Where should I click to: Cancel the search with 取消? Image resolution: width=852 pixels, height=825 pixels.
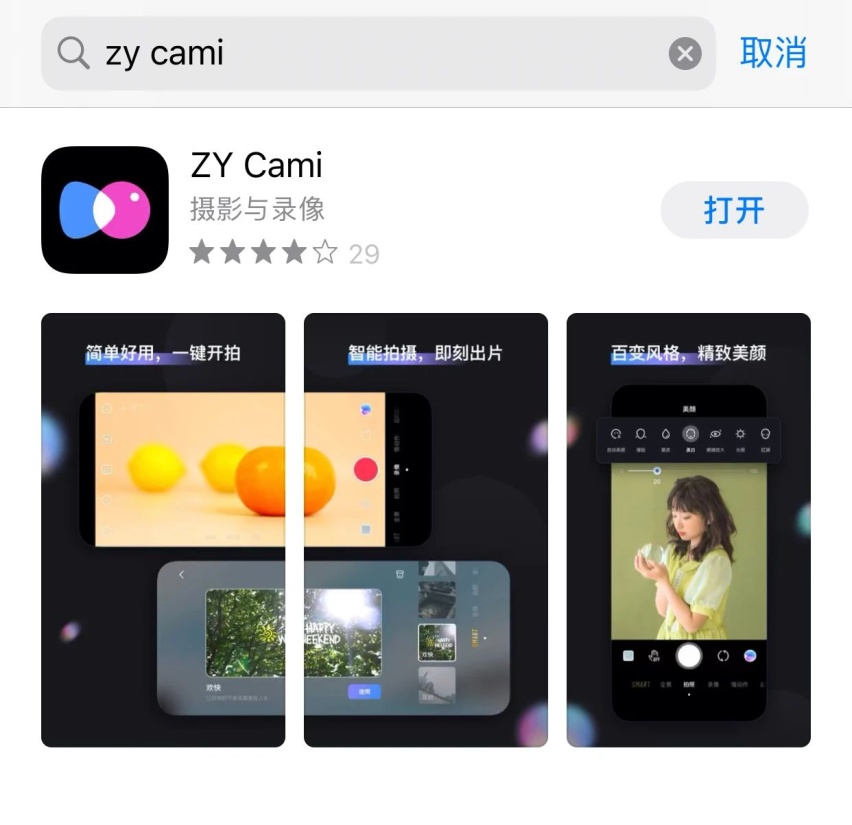(x=773, y=52)
